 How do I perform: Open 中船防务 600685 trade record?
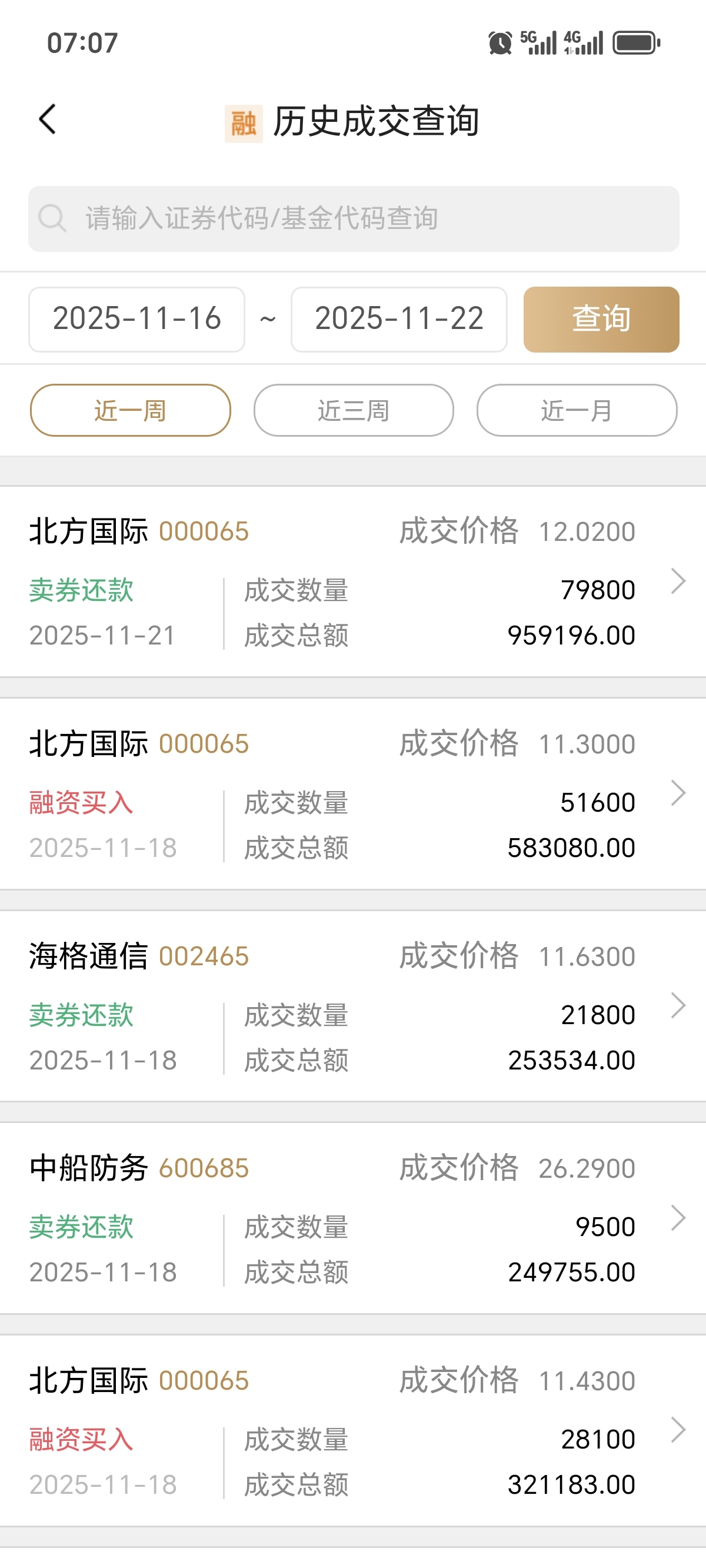353,1218
